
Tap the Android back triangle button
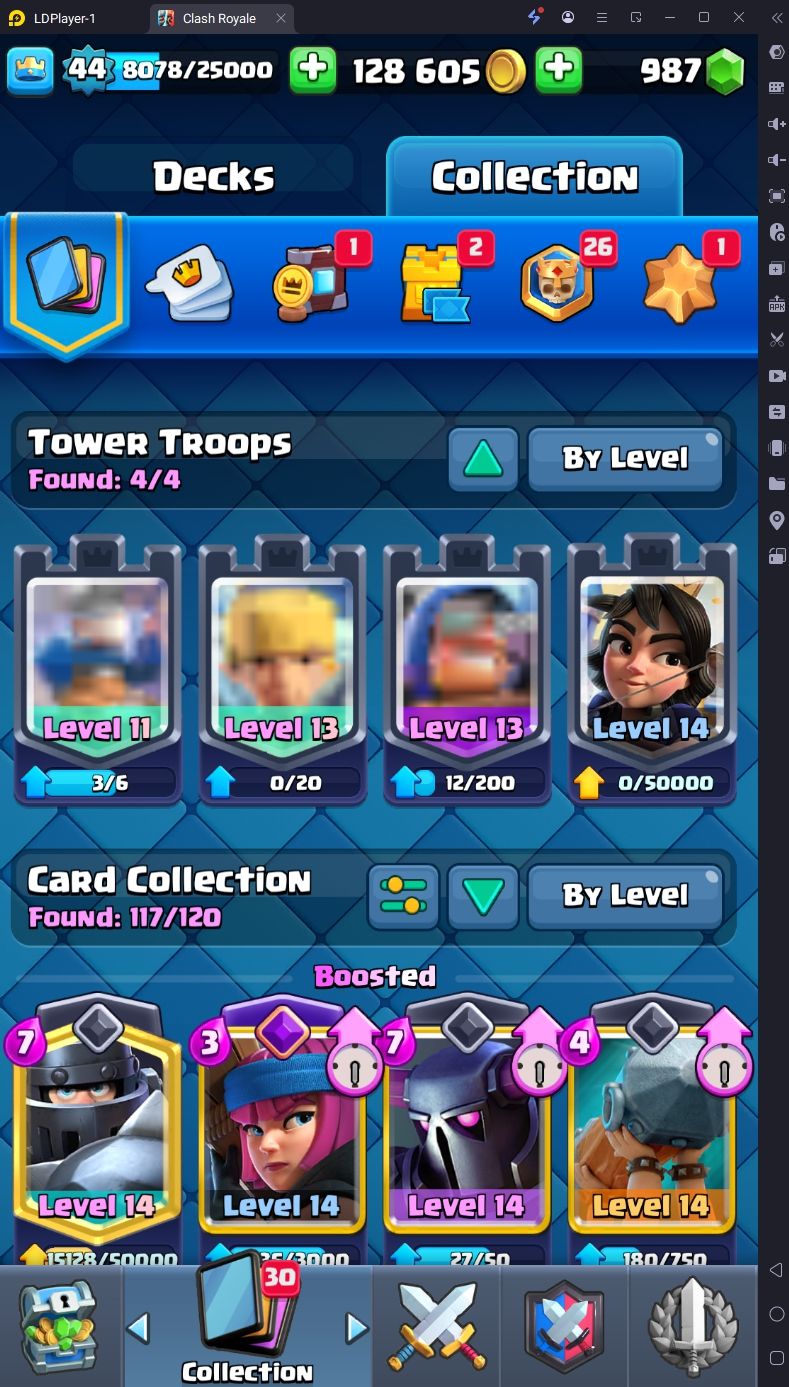(776, 1270)
